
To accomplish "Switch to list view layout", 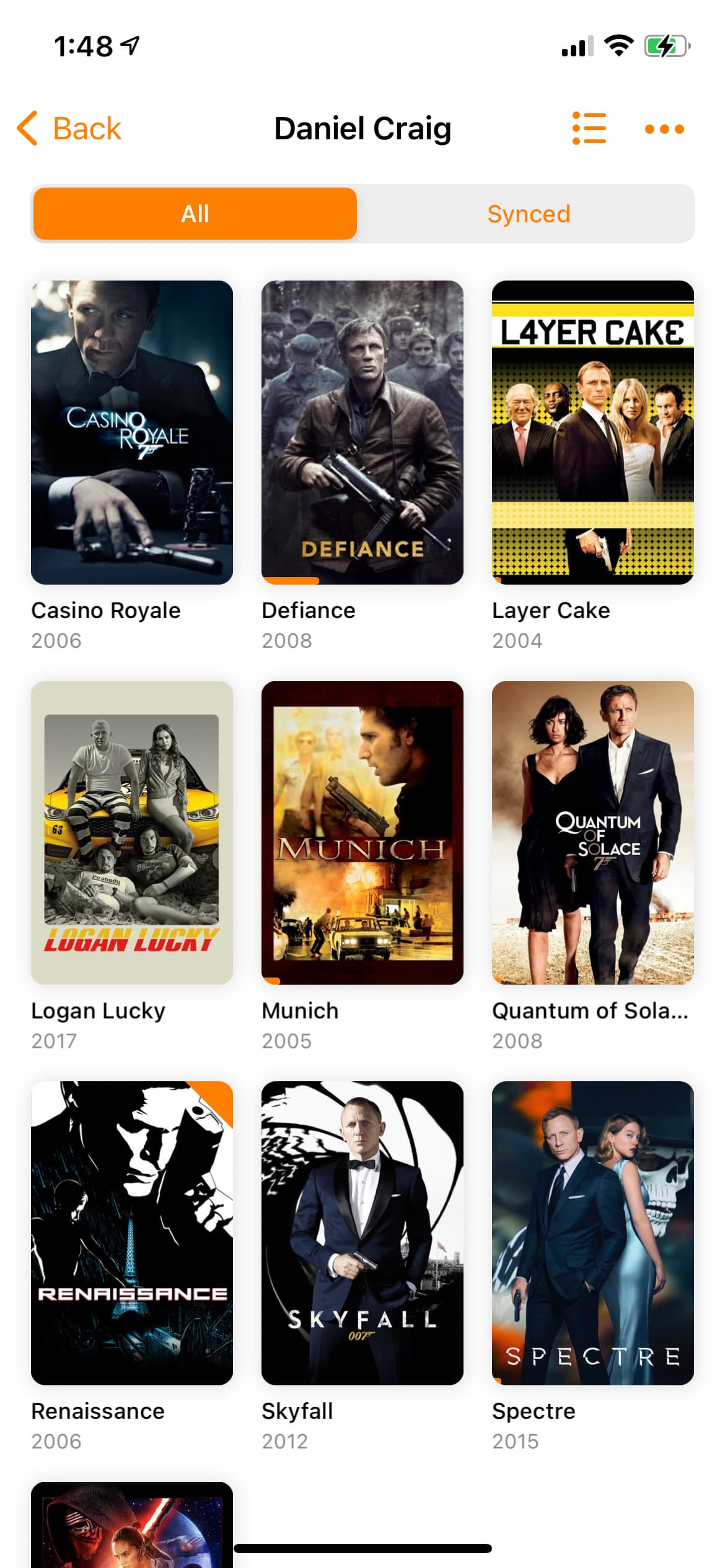I will (589, 129).
